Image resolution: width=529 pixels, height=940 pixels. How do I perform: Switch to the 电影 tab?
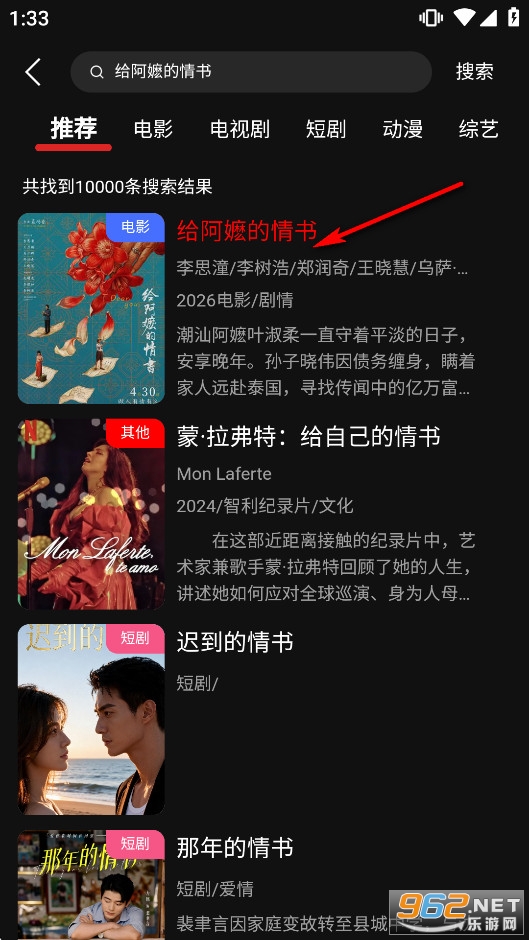click(x=153, y=129)
